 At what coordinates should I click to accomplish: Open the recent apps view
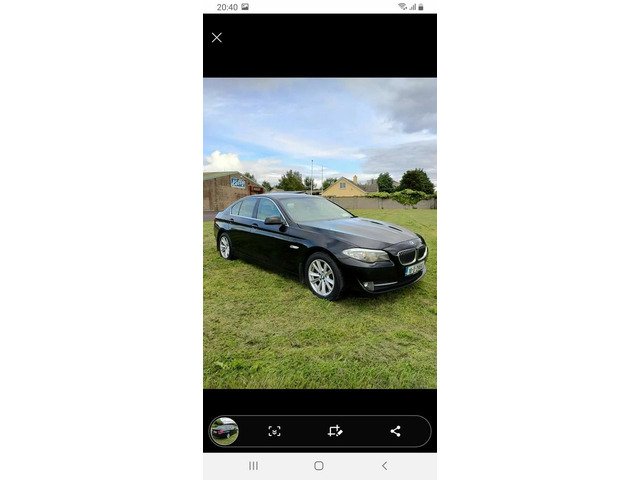(253, 466)
